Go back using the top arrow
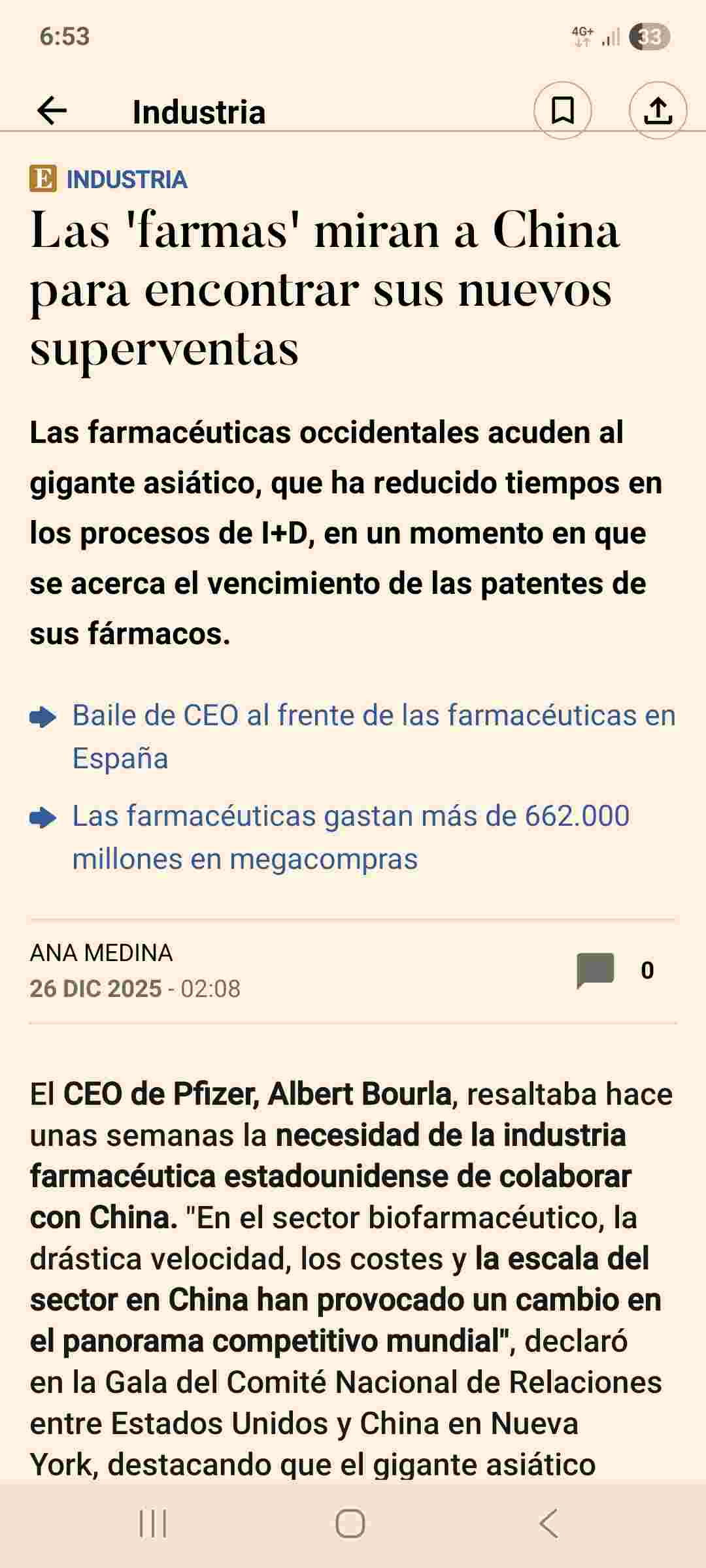The image size is (706, 1568). pyautogui.click(x=52, y=111)
